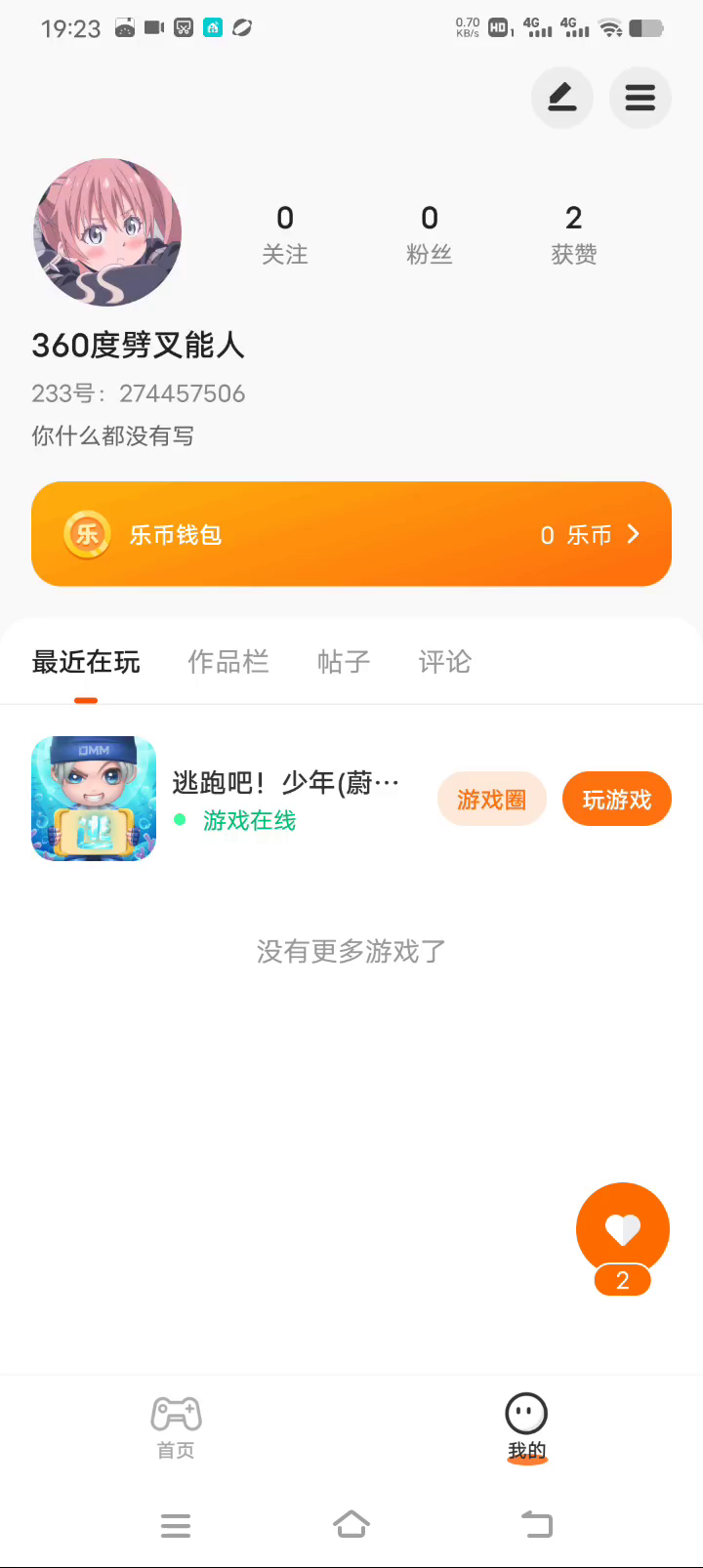
Task: Tap the floating heart button
Action: 622,1229
